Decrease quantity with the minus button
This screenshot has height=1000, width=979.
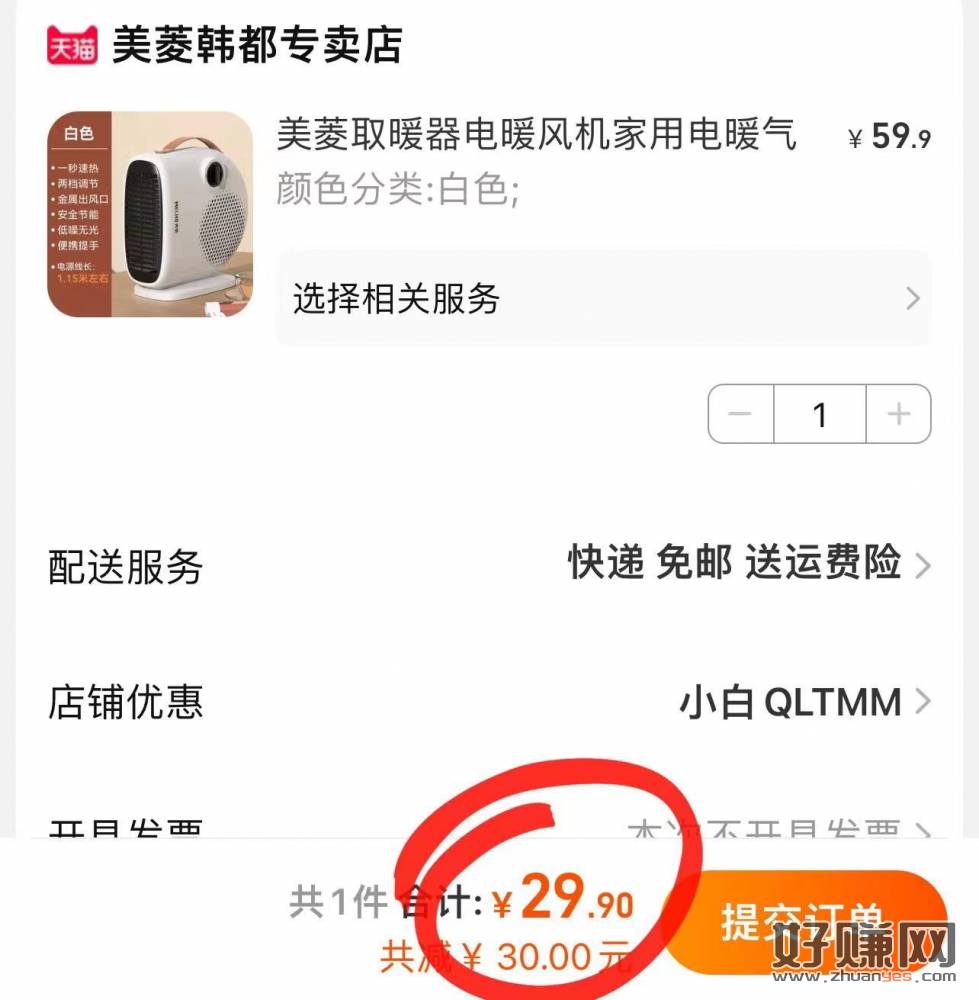pyautogui.click(x=741, y=414)
